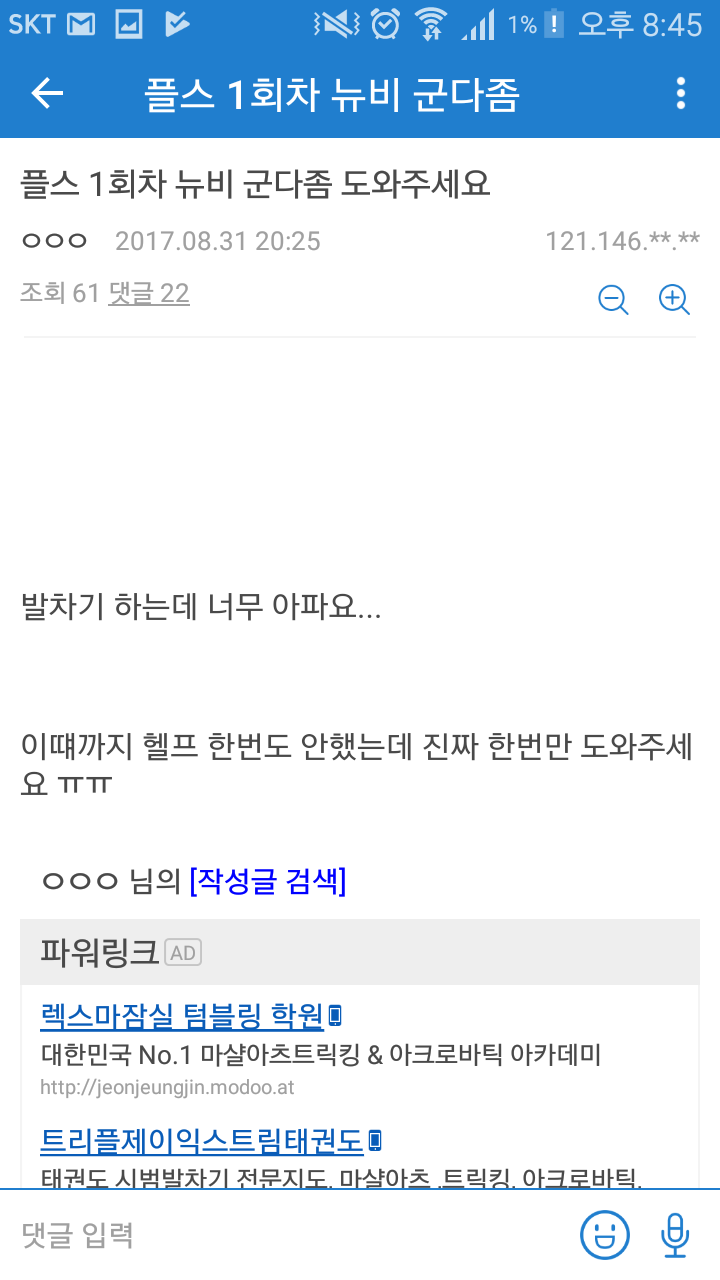Go back using the arrow
Screen dimensions: 720x1280
pyautogui.click(x=47, y=94)
